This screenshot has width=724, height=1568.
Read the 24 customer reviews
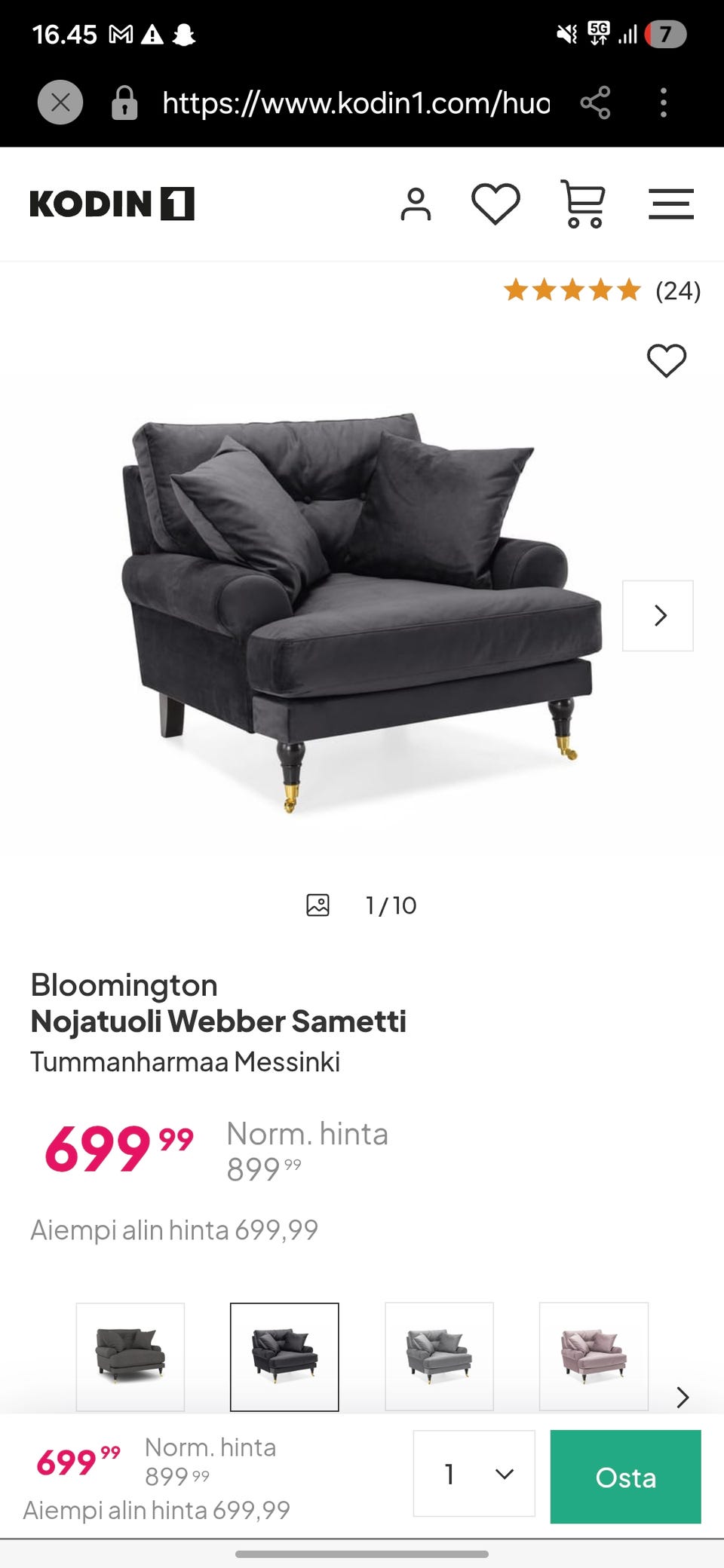[602, 290]
